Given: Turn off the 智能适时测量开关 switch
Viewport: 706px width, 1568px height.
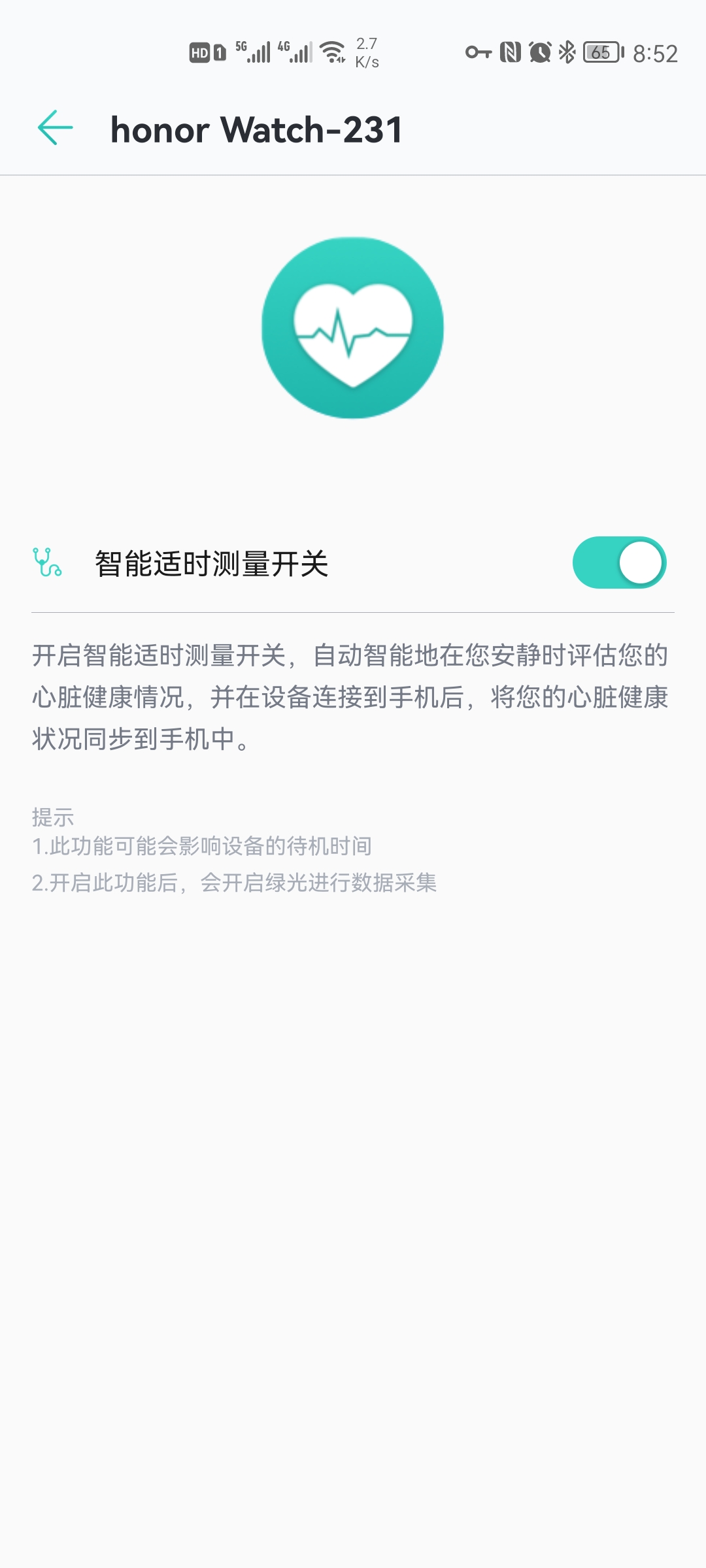Looking at the screenshot, I should pos(619,563).
